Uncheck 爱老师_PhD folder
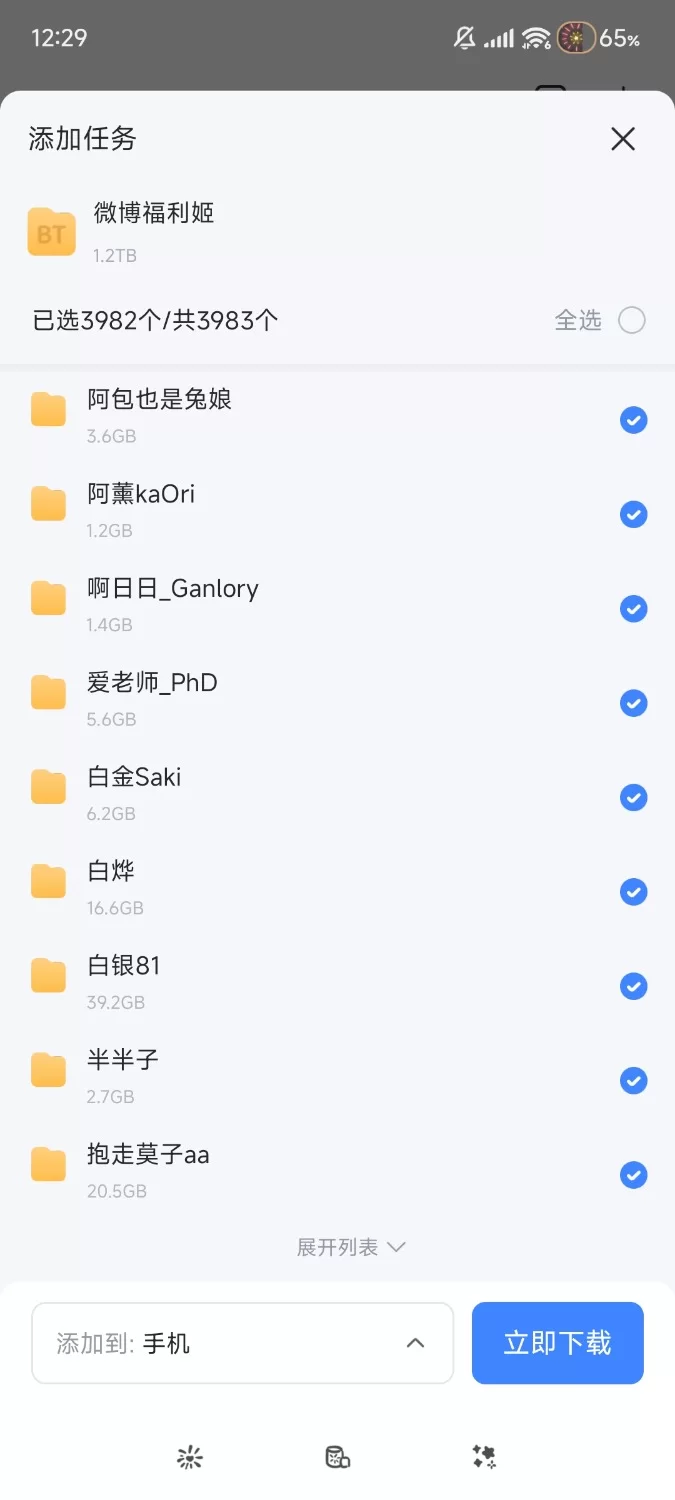Viewport: 675px width, 1500px height. click(633, 703)
